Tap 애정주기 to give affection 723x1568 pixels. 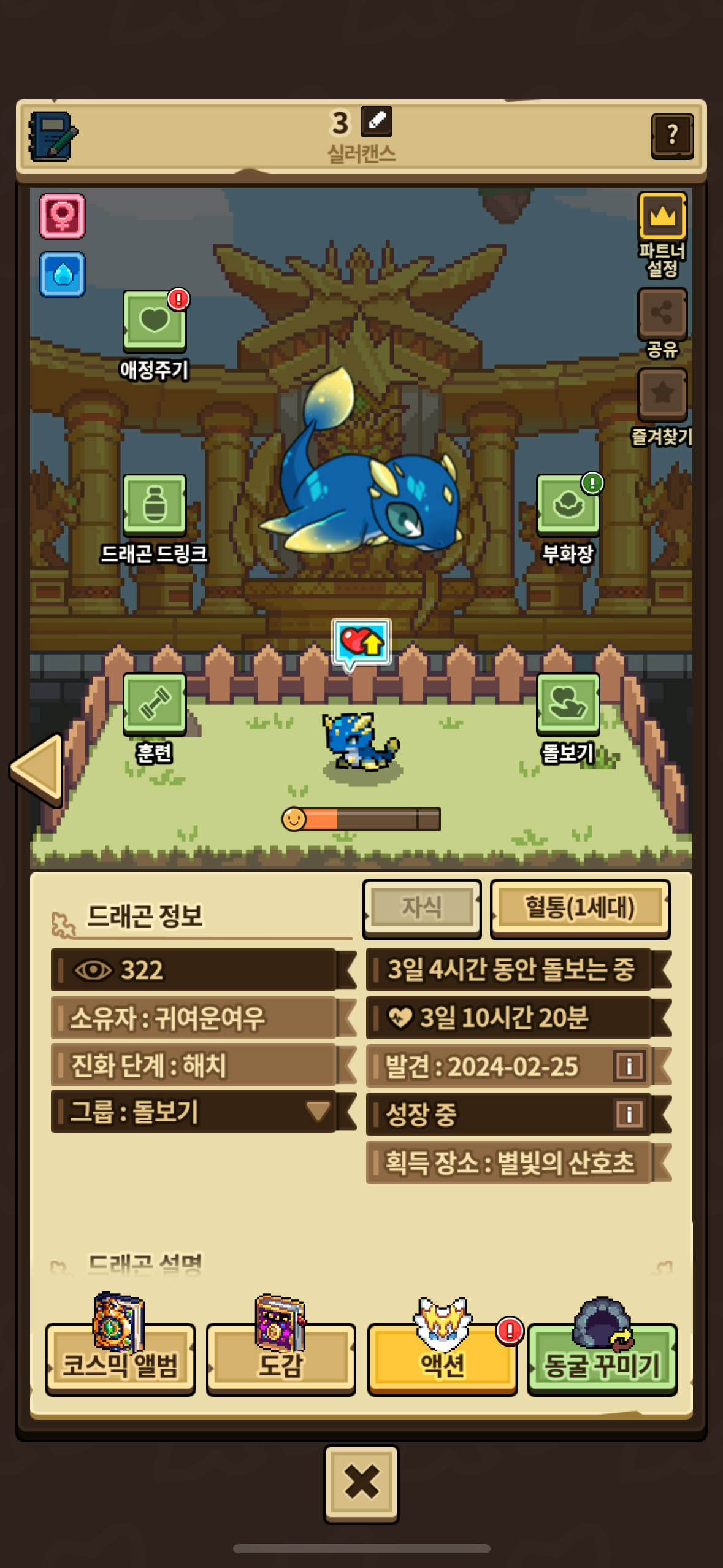[155, 320]
